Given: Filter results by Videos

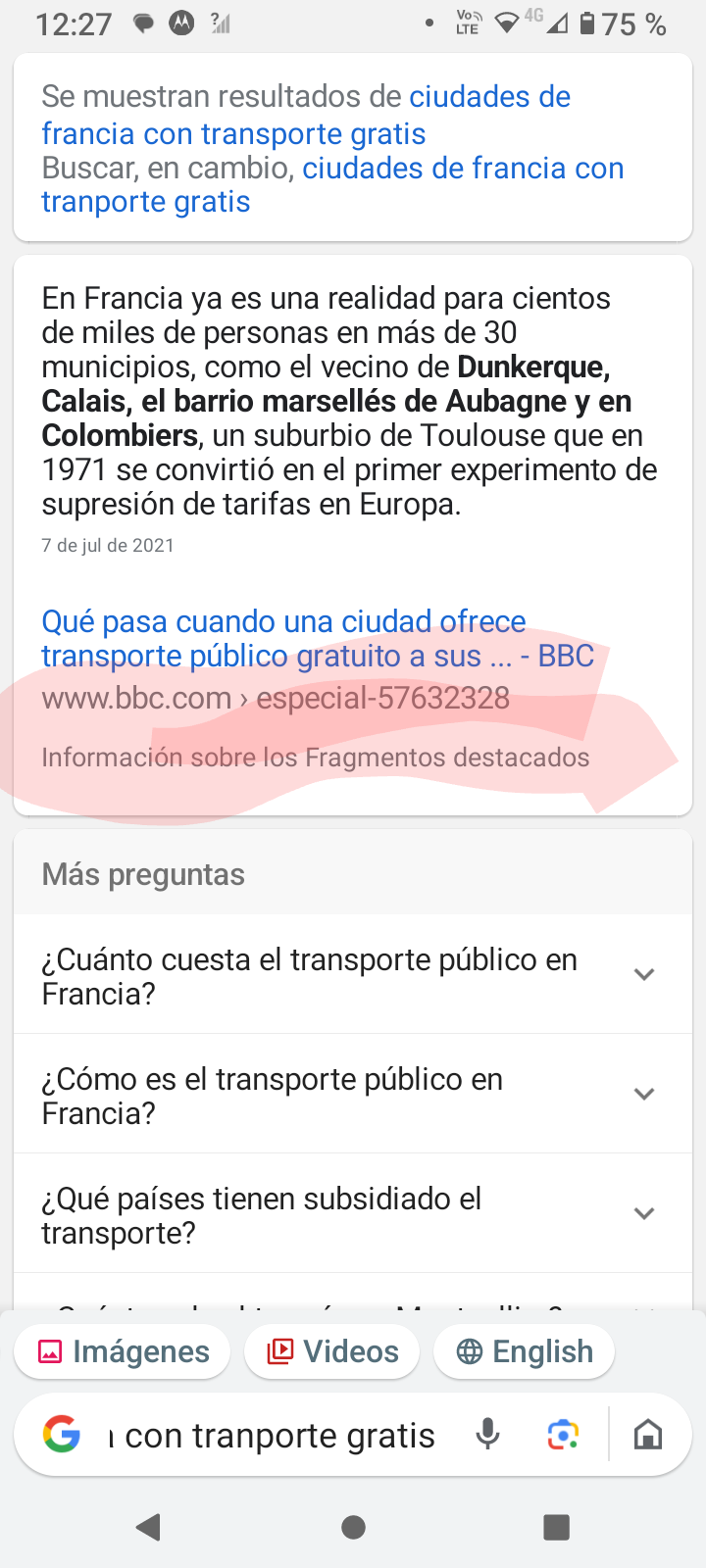Looking at the screenshot, I should pos(332,1351).
